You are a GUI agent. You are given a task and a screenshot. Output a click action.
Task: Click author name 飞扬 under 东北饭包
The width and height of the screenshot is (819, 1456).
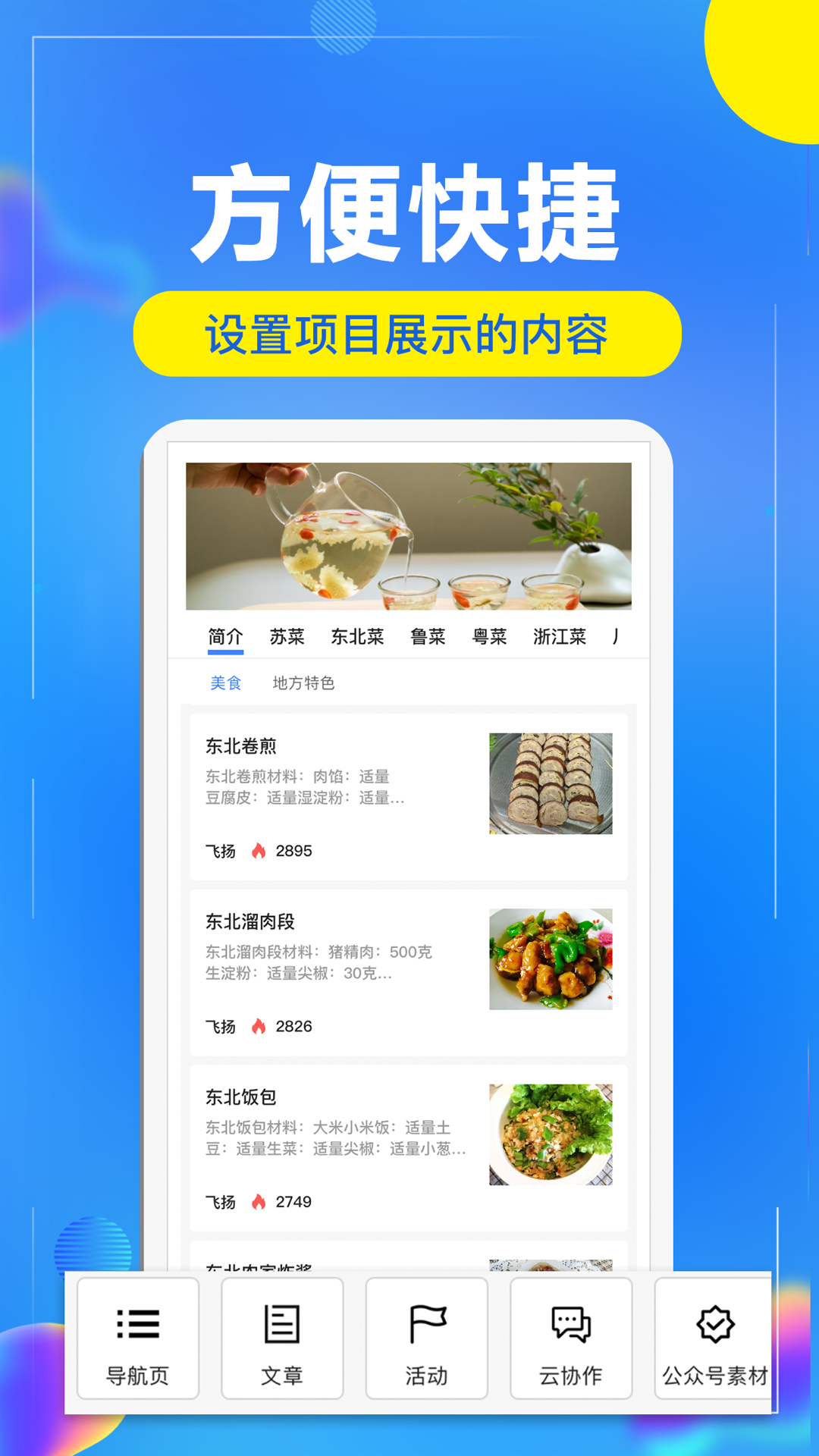pos(221,1200)
